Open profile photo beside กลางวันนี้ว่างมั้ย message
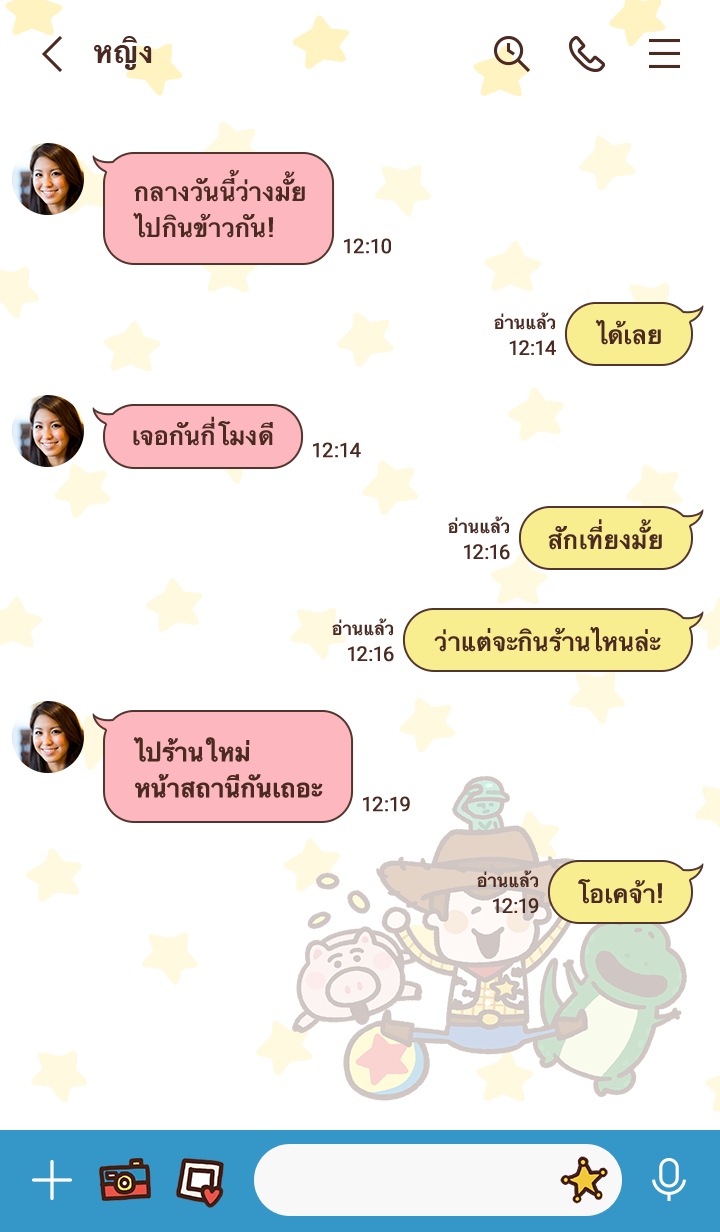 48,179
